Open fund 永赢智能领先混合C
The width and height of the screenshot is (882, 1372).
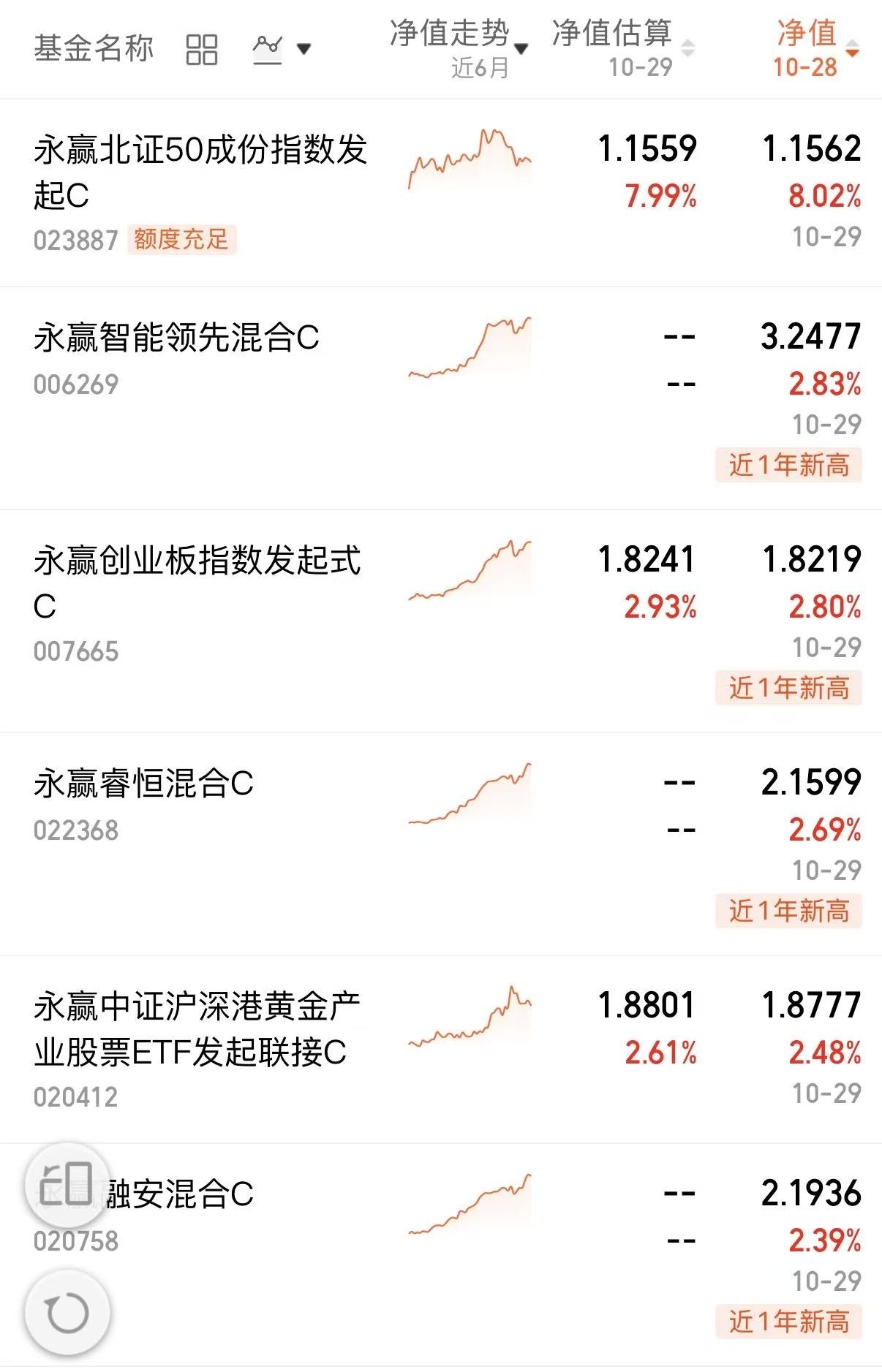click(x=176, y=338)
